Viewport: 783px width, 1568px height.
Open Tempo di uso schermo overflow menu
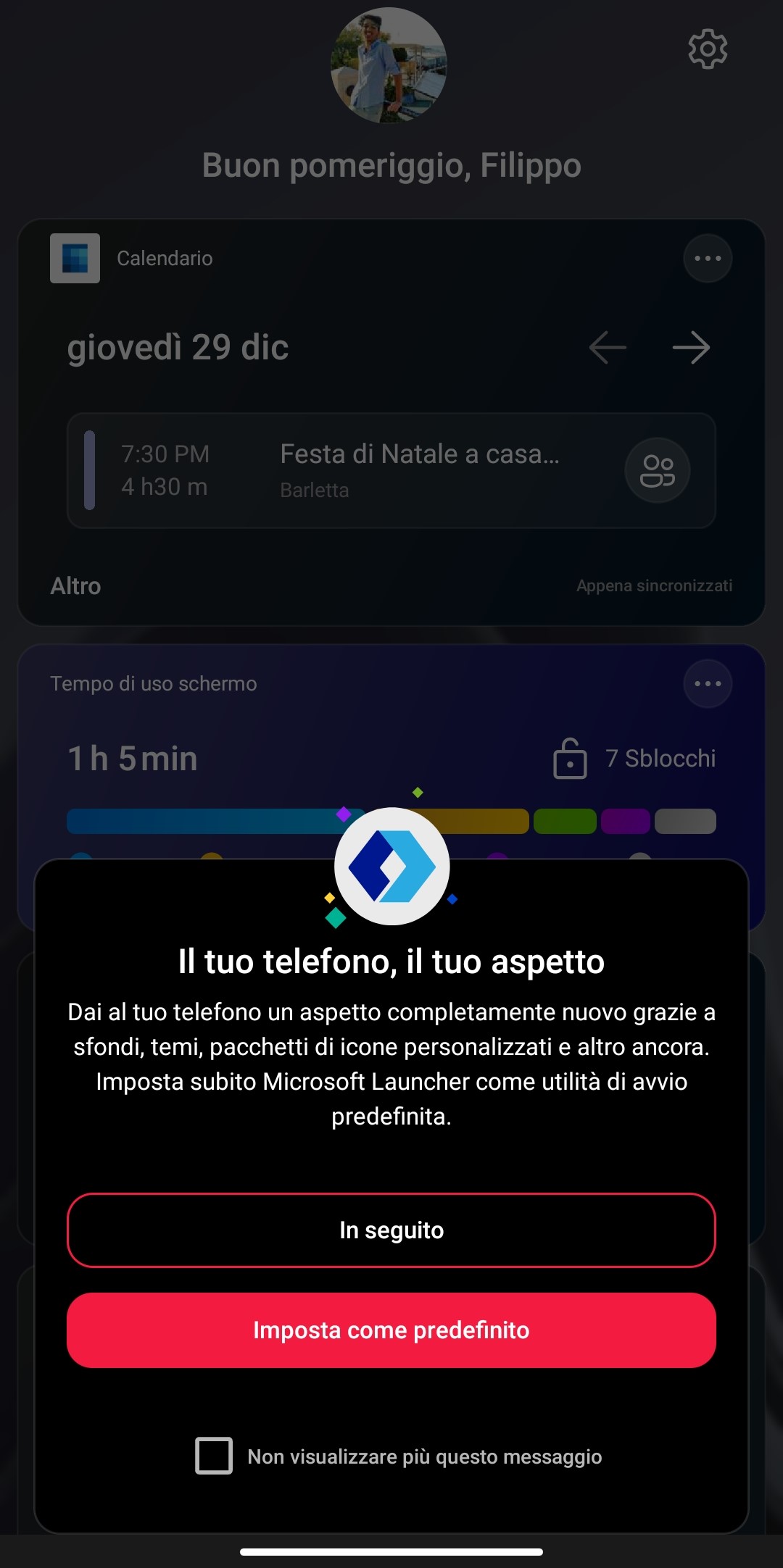(x=708, y=683)
